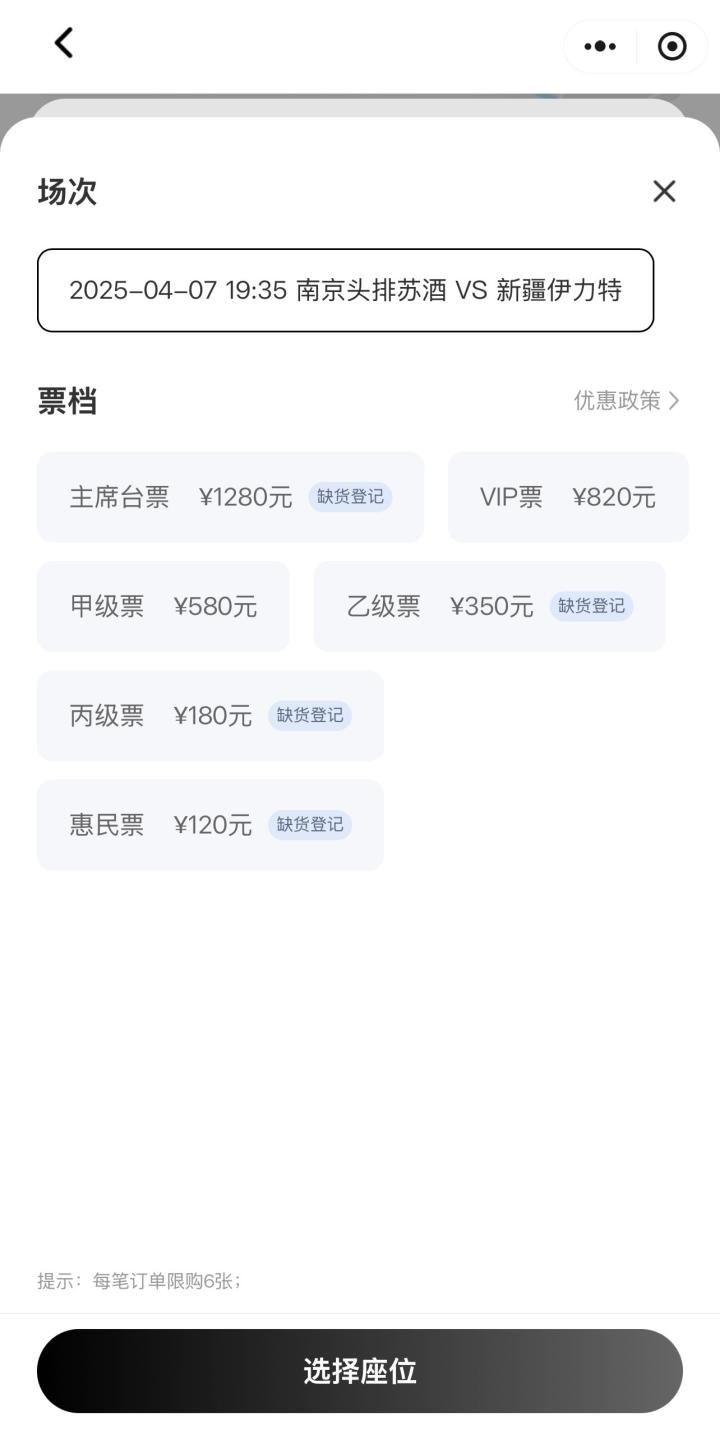
Task: Select the 2025-04-07 19:35 match session
Action: coord(345,290)
